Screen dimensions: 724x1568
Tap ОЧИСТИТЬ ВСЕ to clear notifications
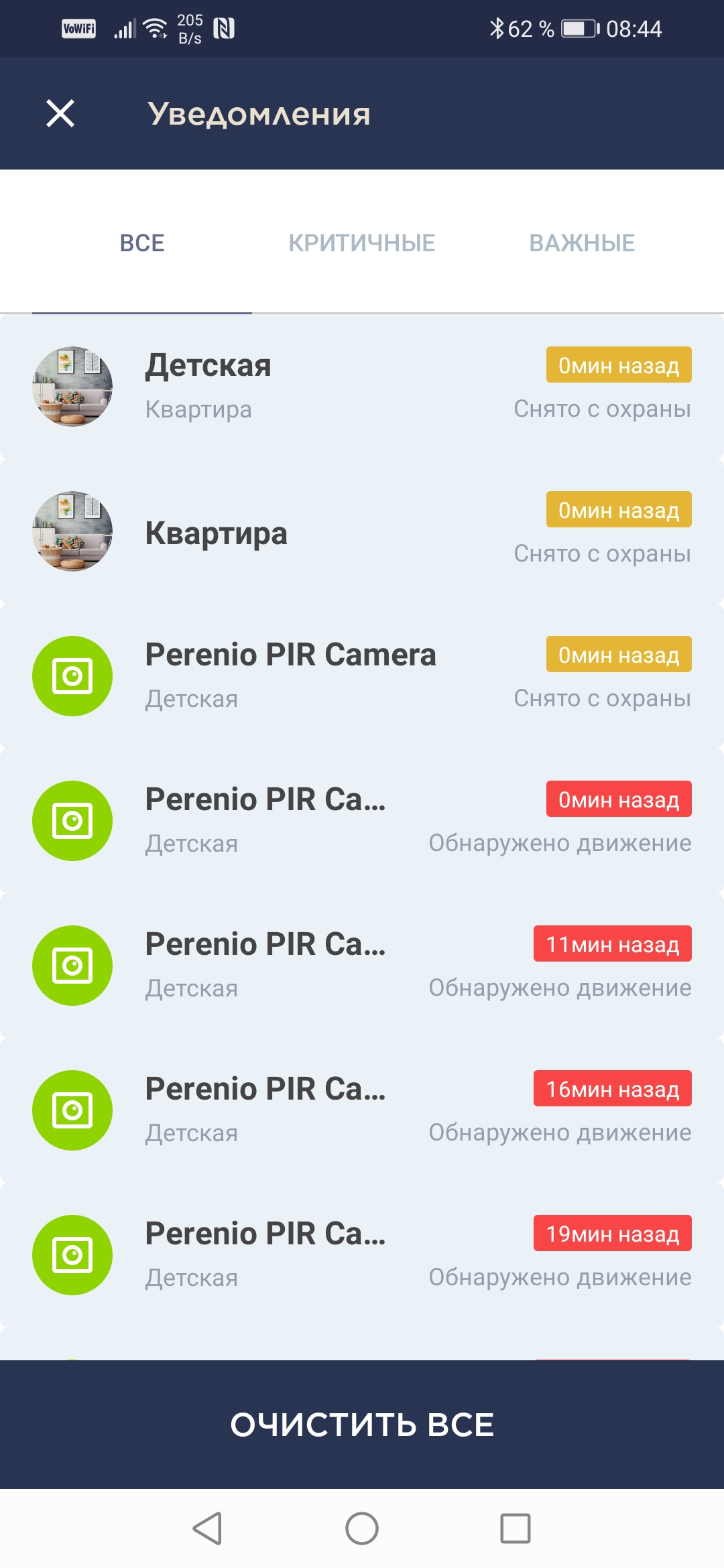[362, 1425]
